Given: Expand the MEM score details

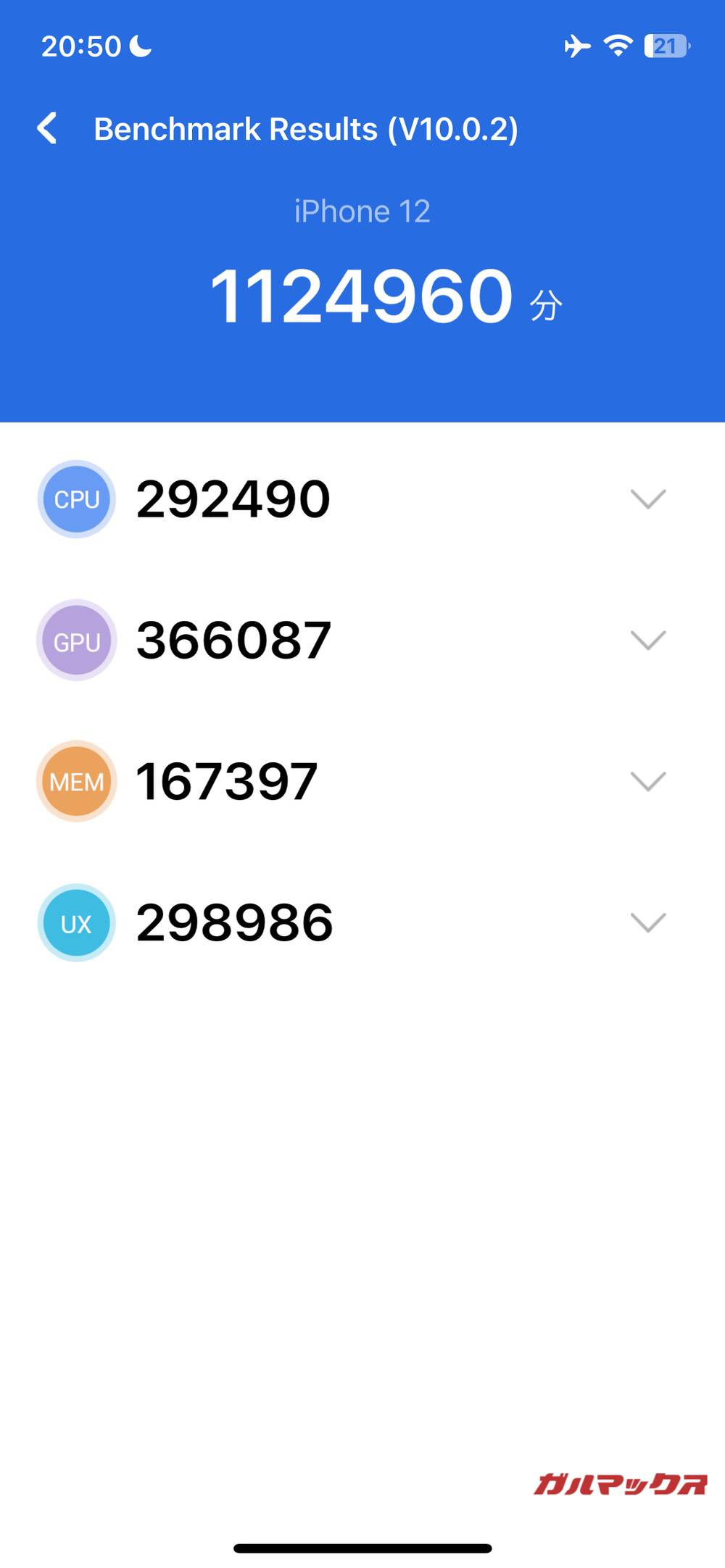Looking at the screenshot, I should [x=649, y=781].
